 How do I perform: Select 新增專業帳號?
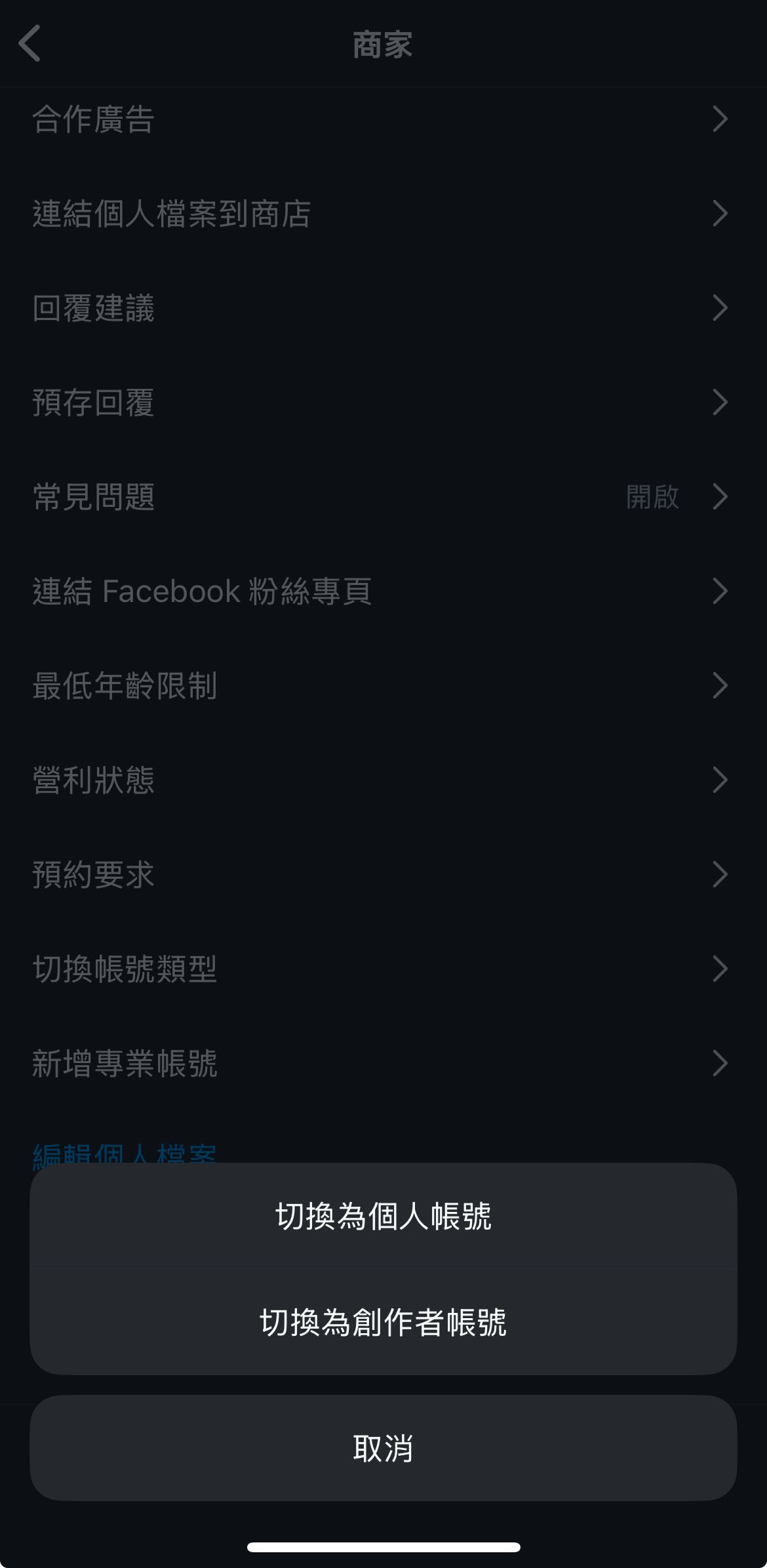coord(125,1062)
